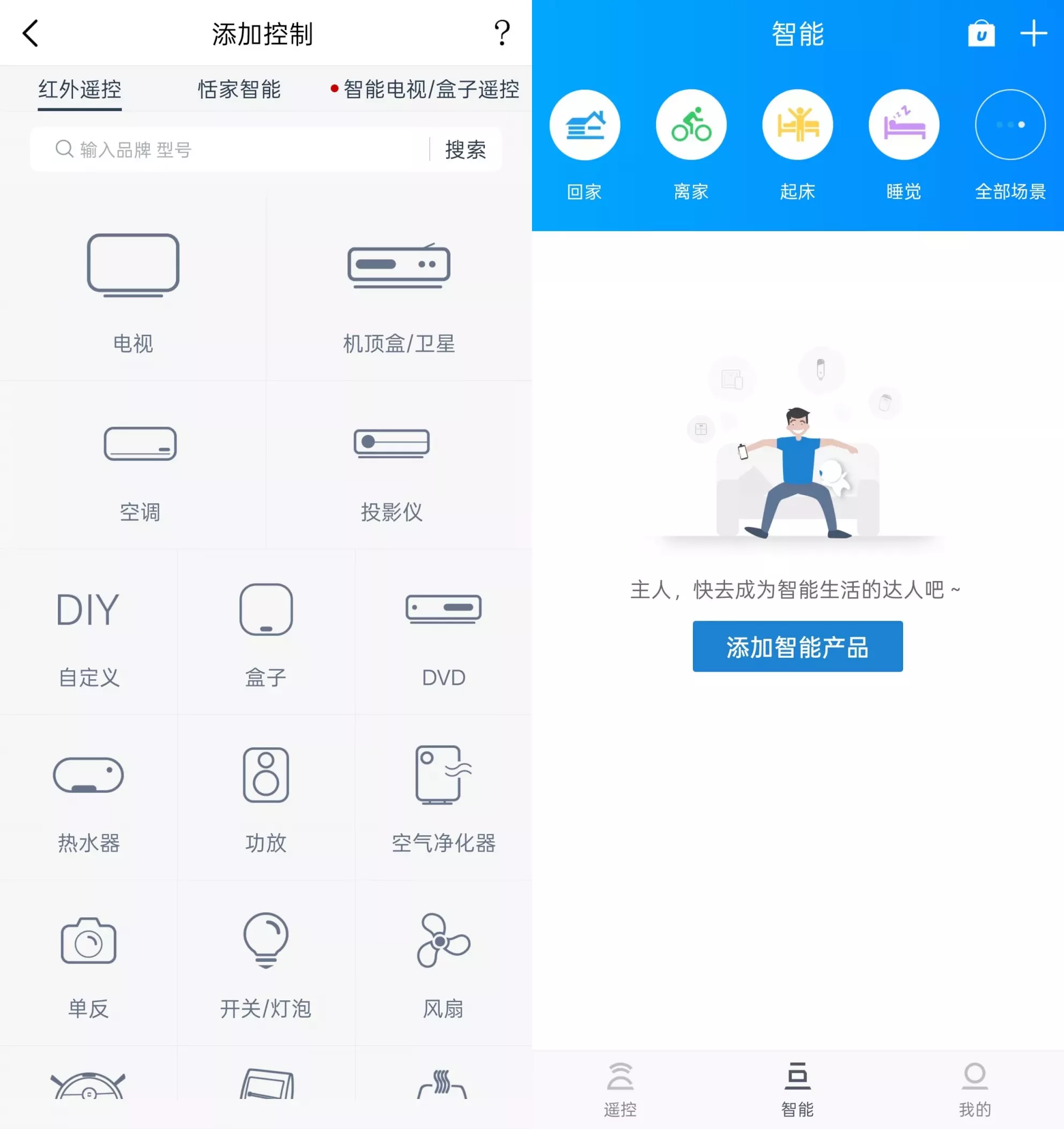The image size is (1064, 1129).
Task: Choose 开关/灯泡 category
Action: tap(266, 963)
